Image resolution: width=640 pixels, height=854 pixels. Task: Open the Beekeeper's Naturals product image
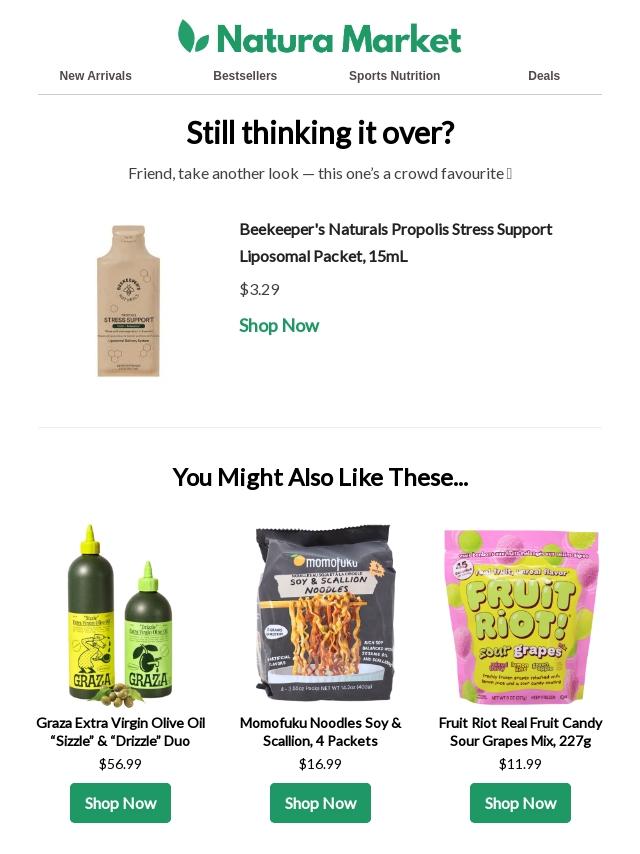pyautogui.click(x=129, y=301)
